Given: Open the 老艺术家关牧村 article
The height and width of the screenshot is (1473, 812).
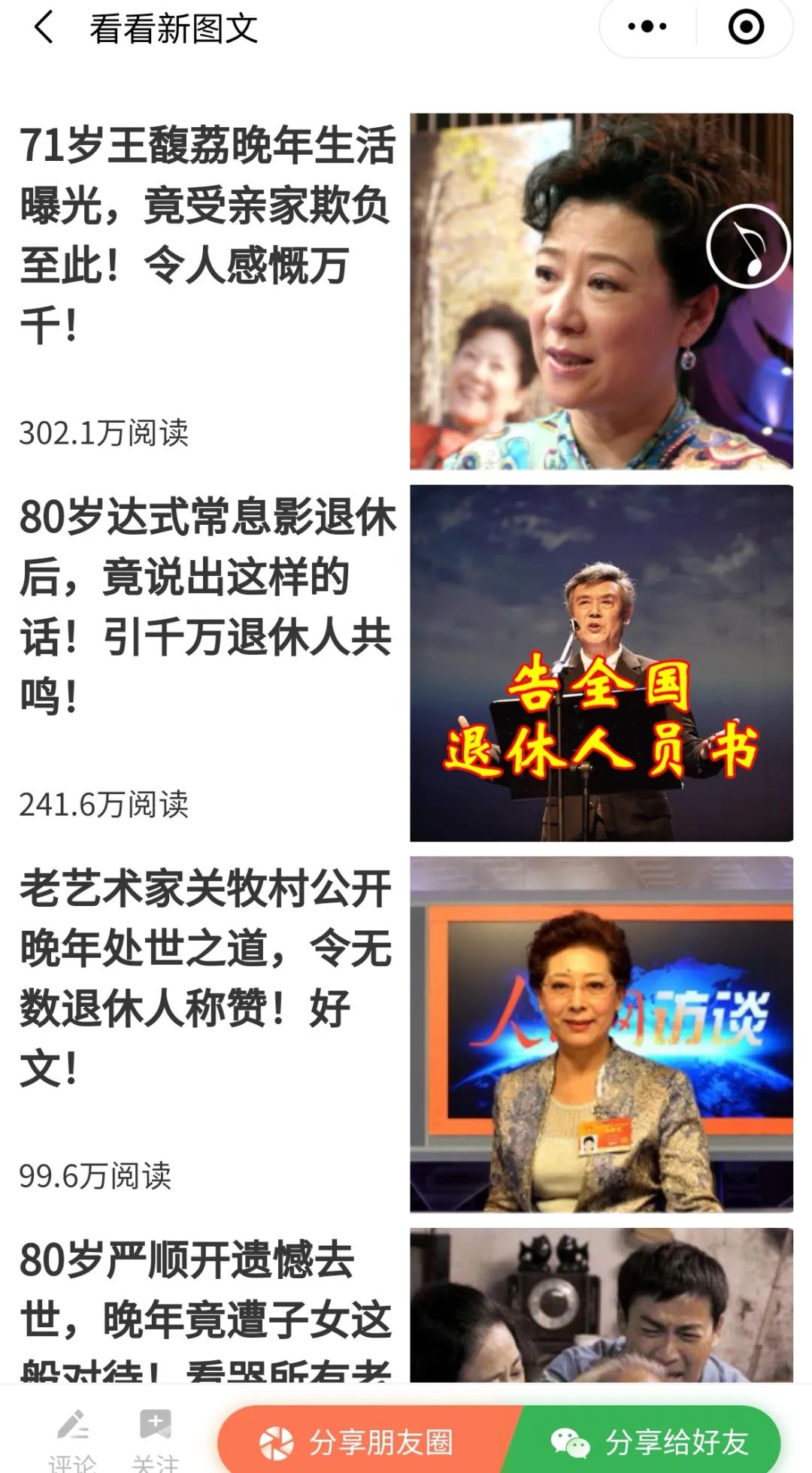Looking at the screenshot, I should point(206,977).
